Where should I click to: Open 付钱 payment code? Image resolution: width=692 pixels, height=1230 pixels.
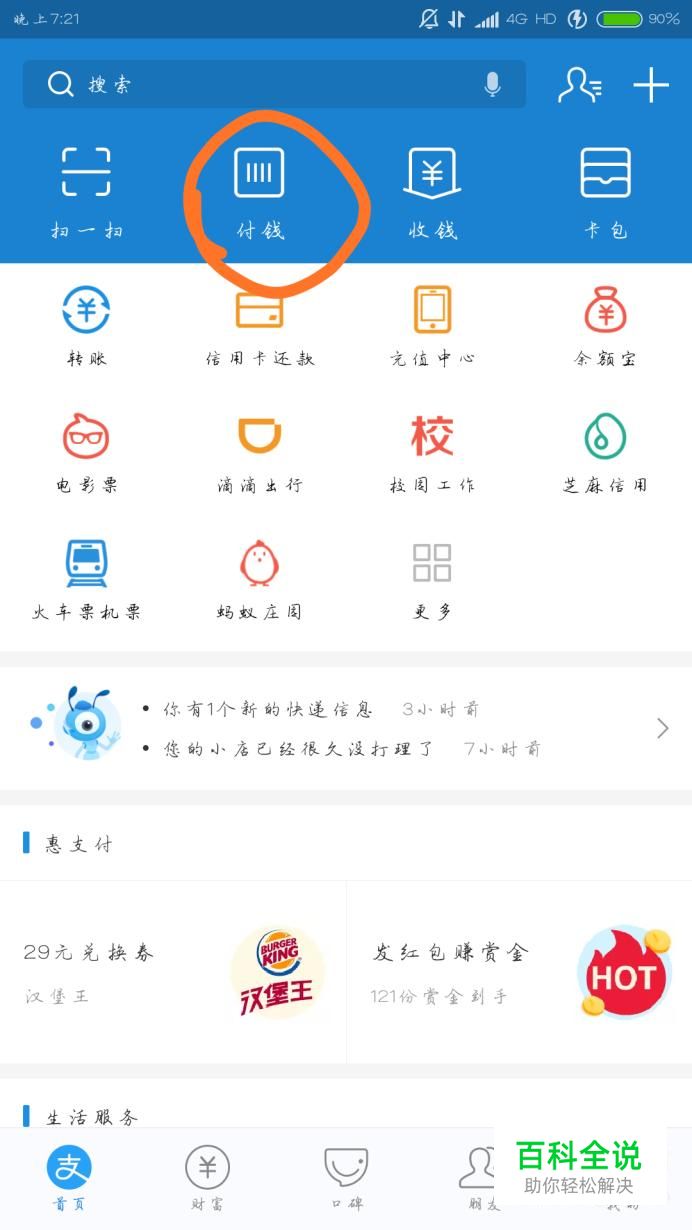click(x=259, y=191)
